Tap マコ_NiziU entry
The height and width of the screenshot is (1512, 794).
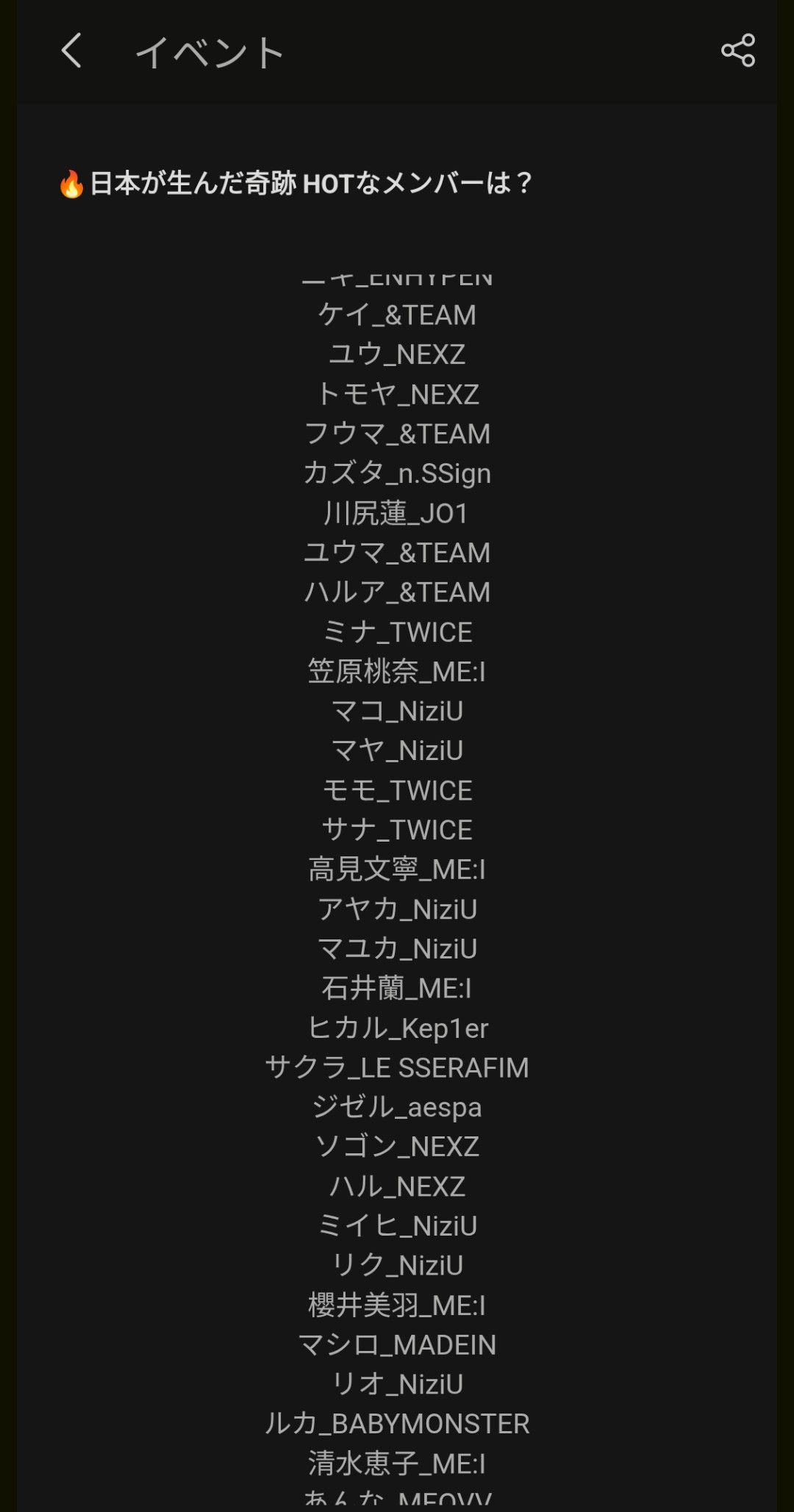click(397, 711)
